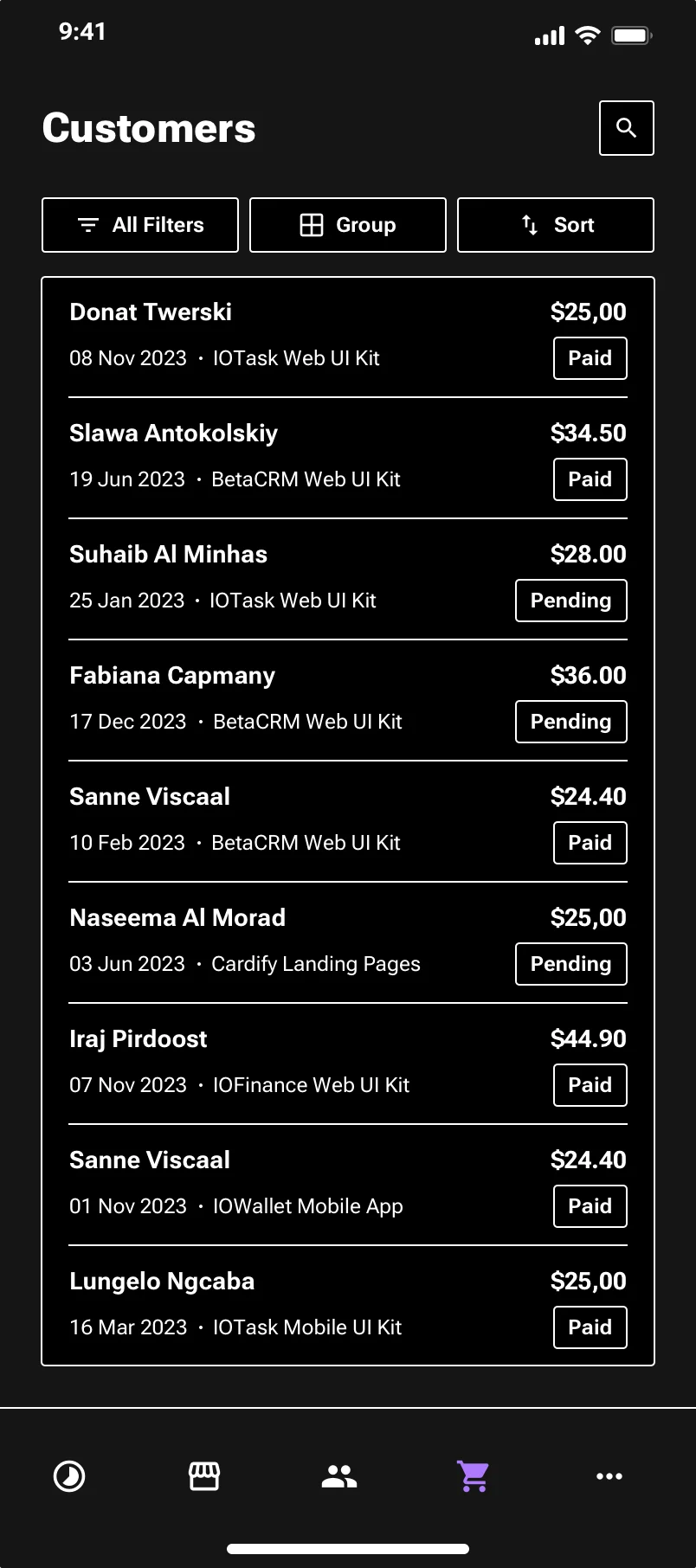Toggle the Paid badge on Donat Twerski
This screenshot has height=1568, width=696.
[x=590, y=357]
